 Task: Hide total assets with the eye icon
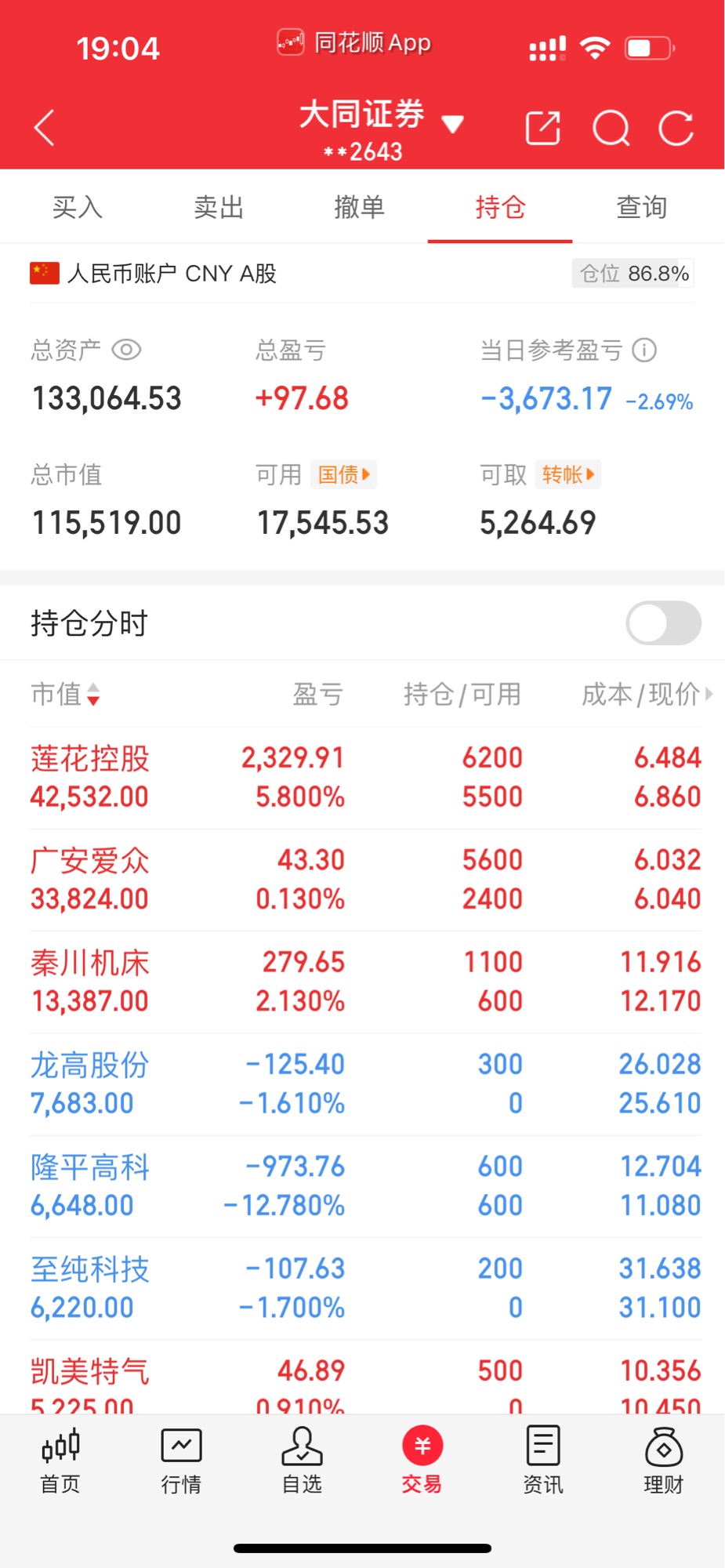126,350
